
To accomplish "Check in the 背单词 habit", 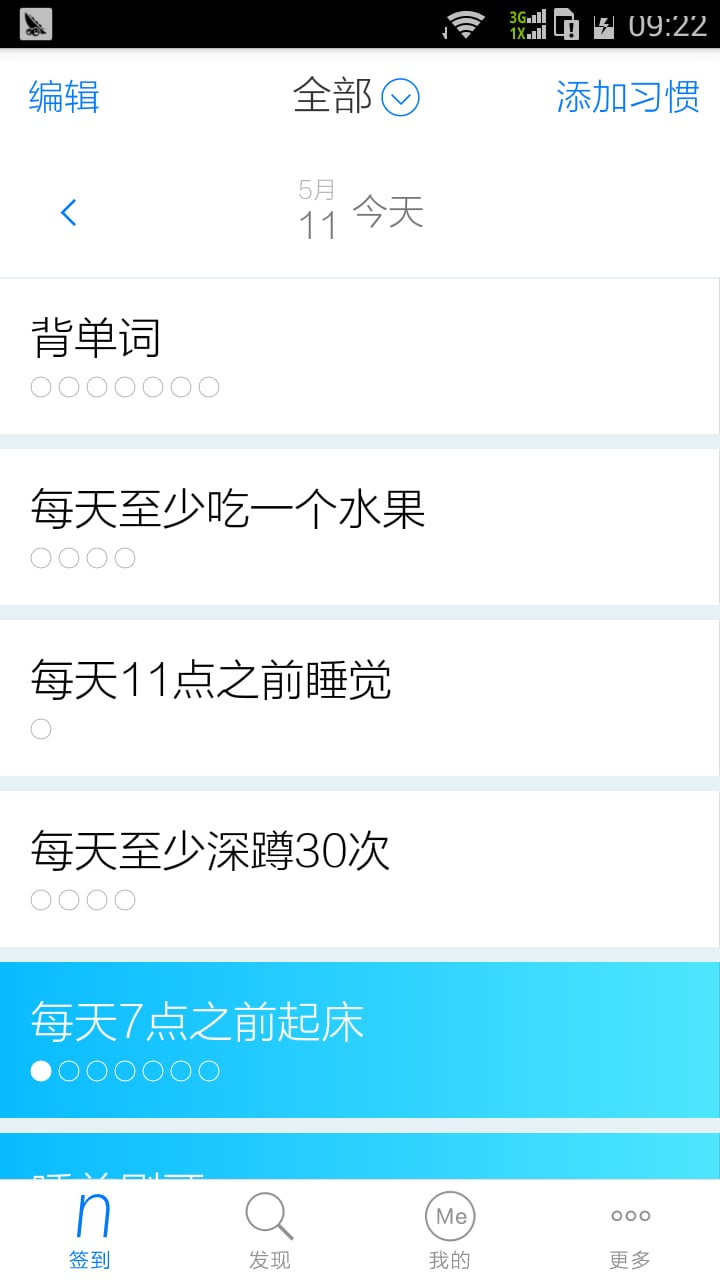I will [360, 356].
